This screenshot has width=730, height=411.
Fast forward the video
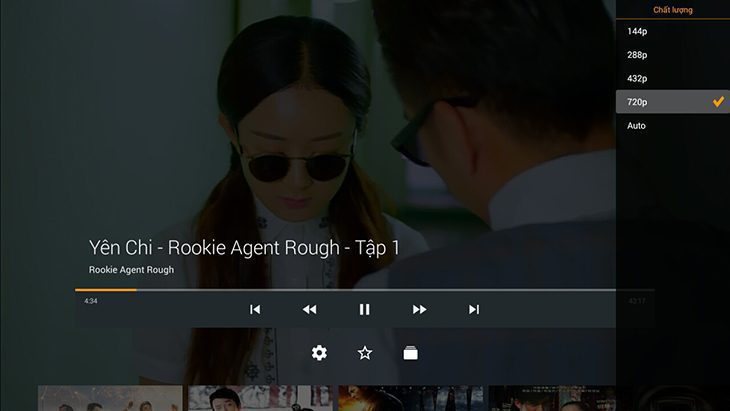coord(420,310)
